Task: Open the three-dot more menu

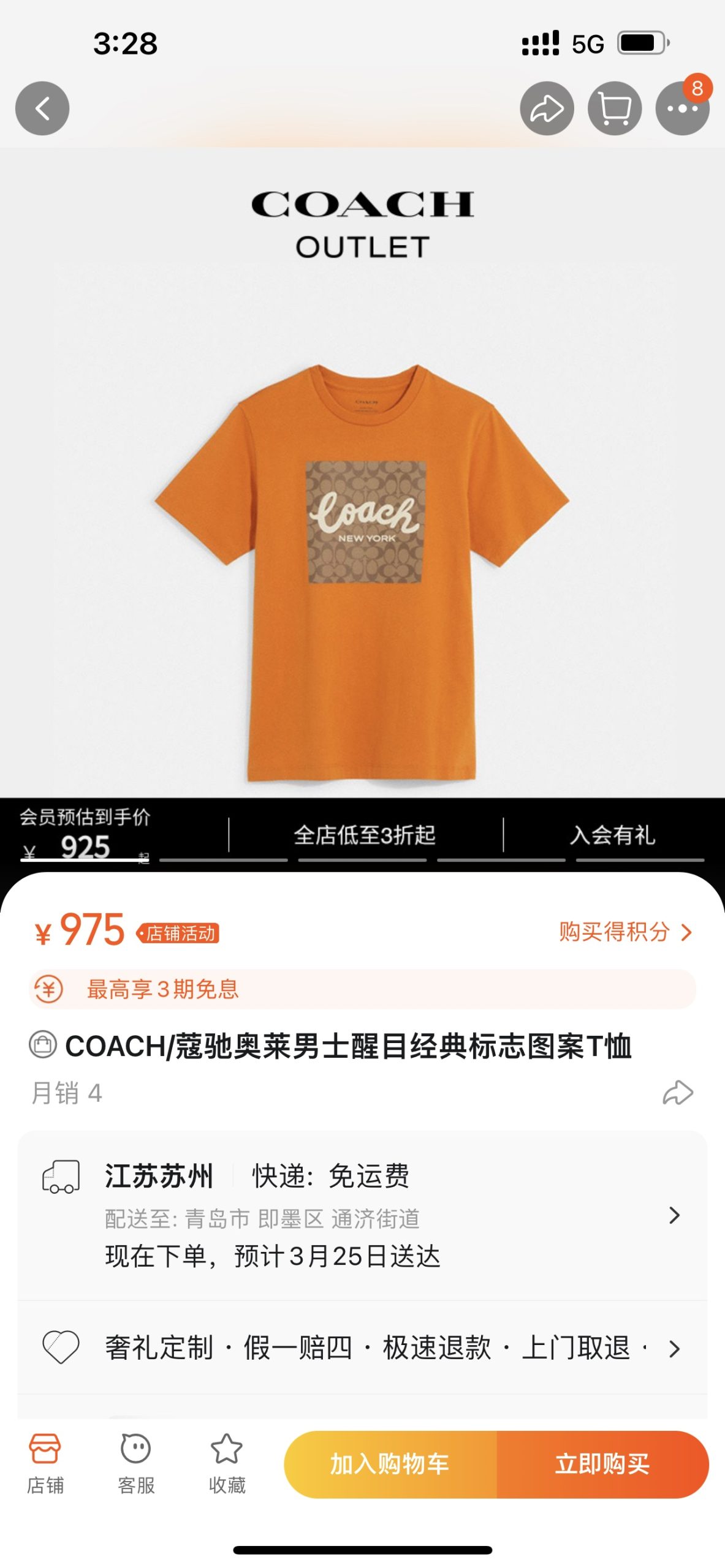Action: coord(682,108)
